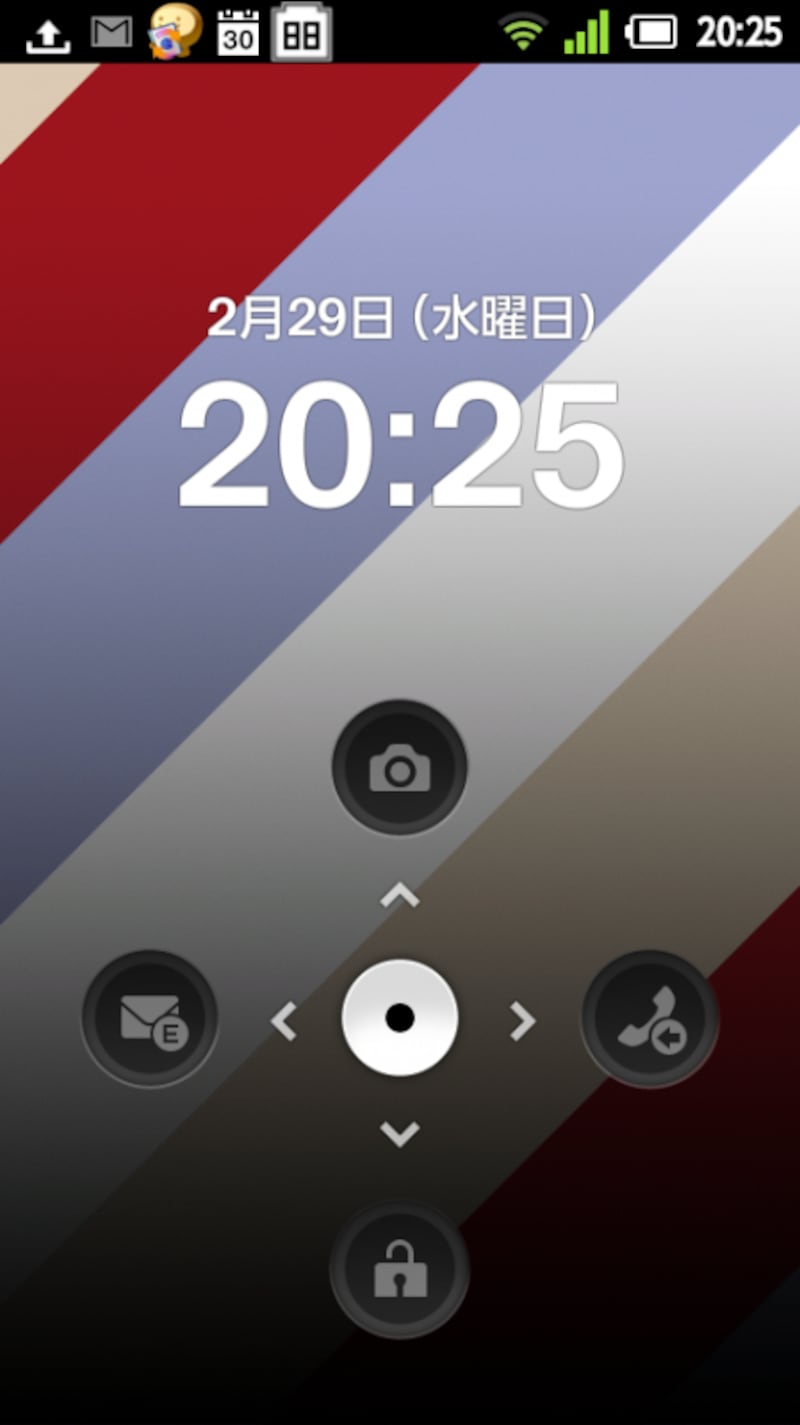Select the photo upload notification icon
This screenshot has width=800, height=1425.
click(172, 32)
